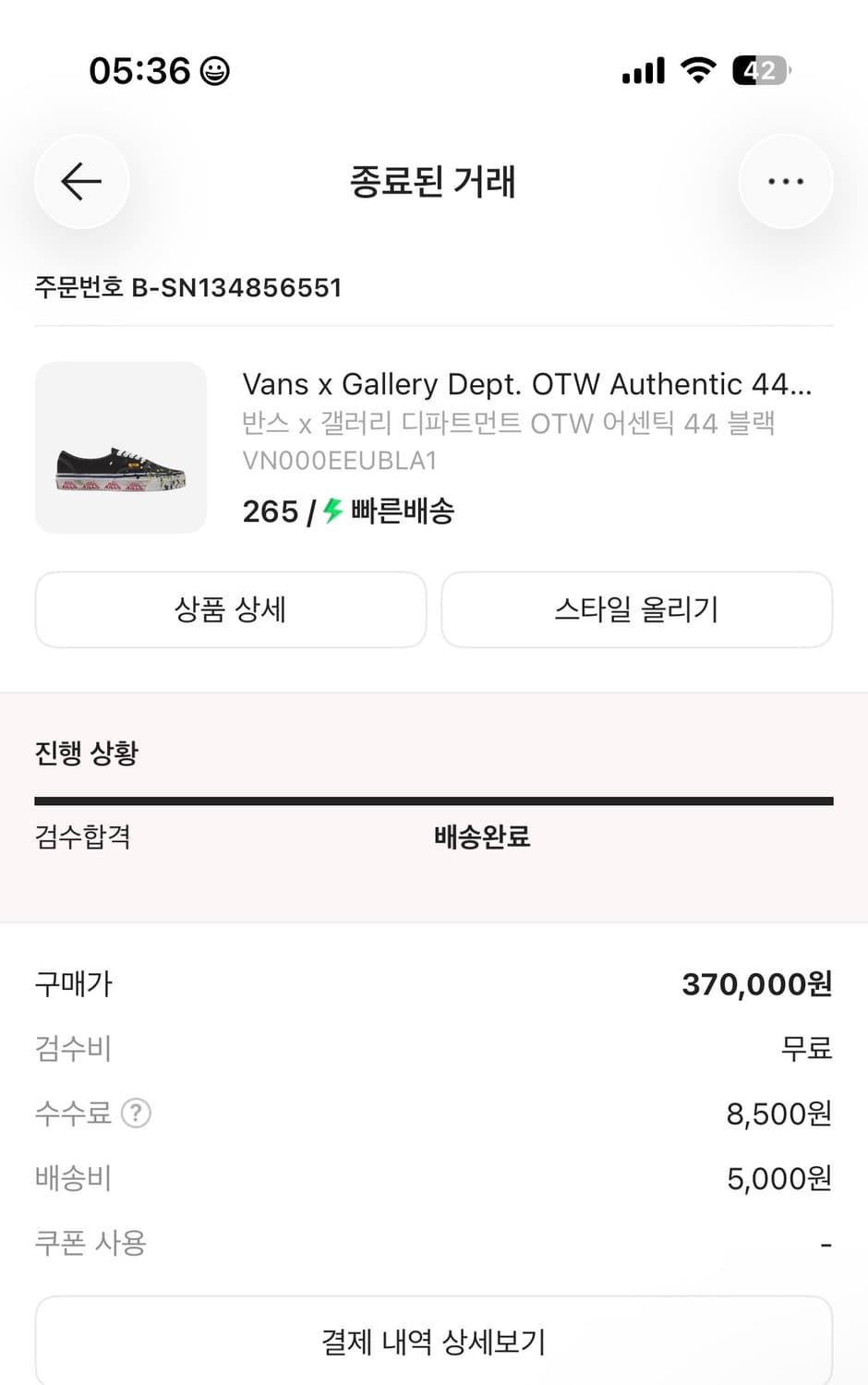
Task: Select the product name Vans x Gallery Dept.
Action: point(526,384)
